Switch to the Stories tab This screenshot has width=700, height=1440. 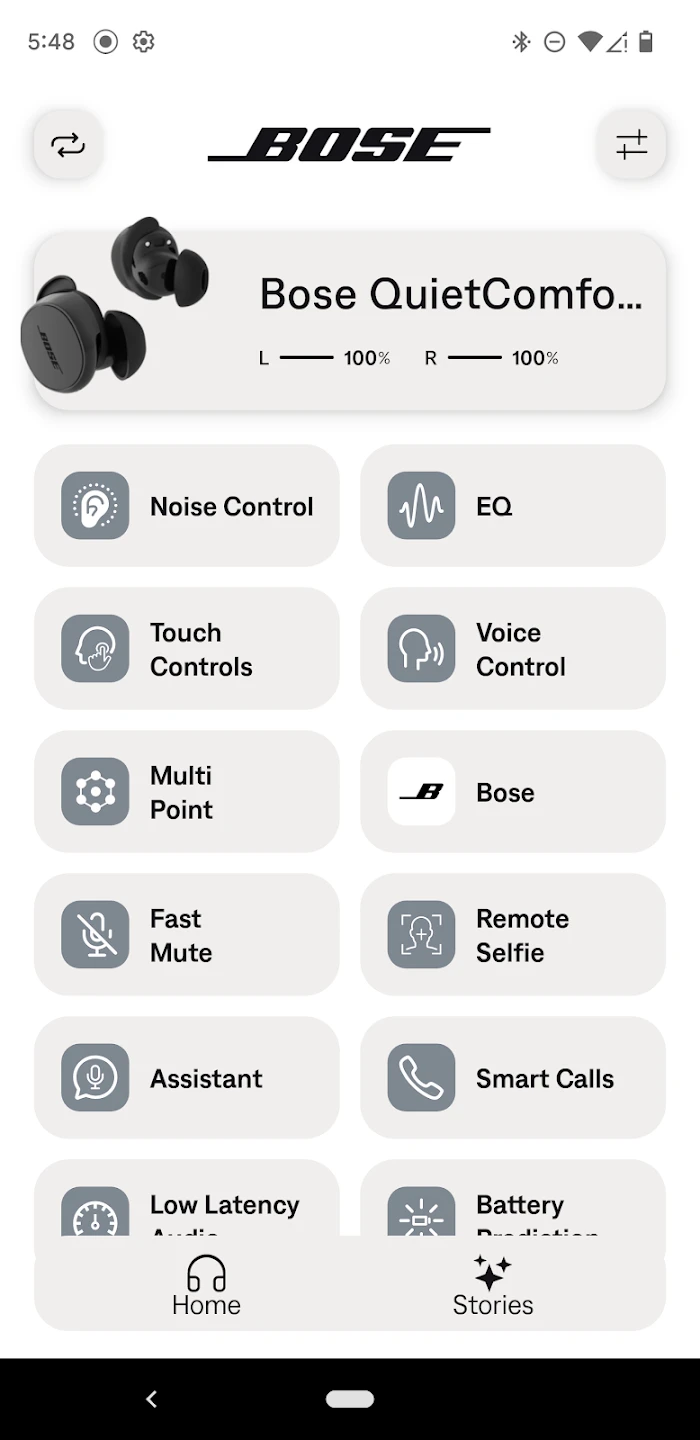click(492, 1287)
